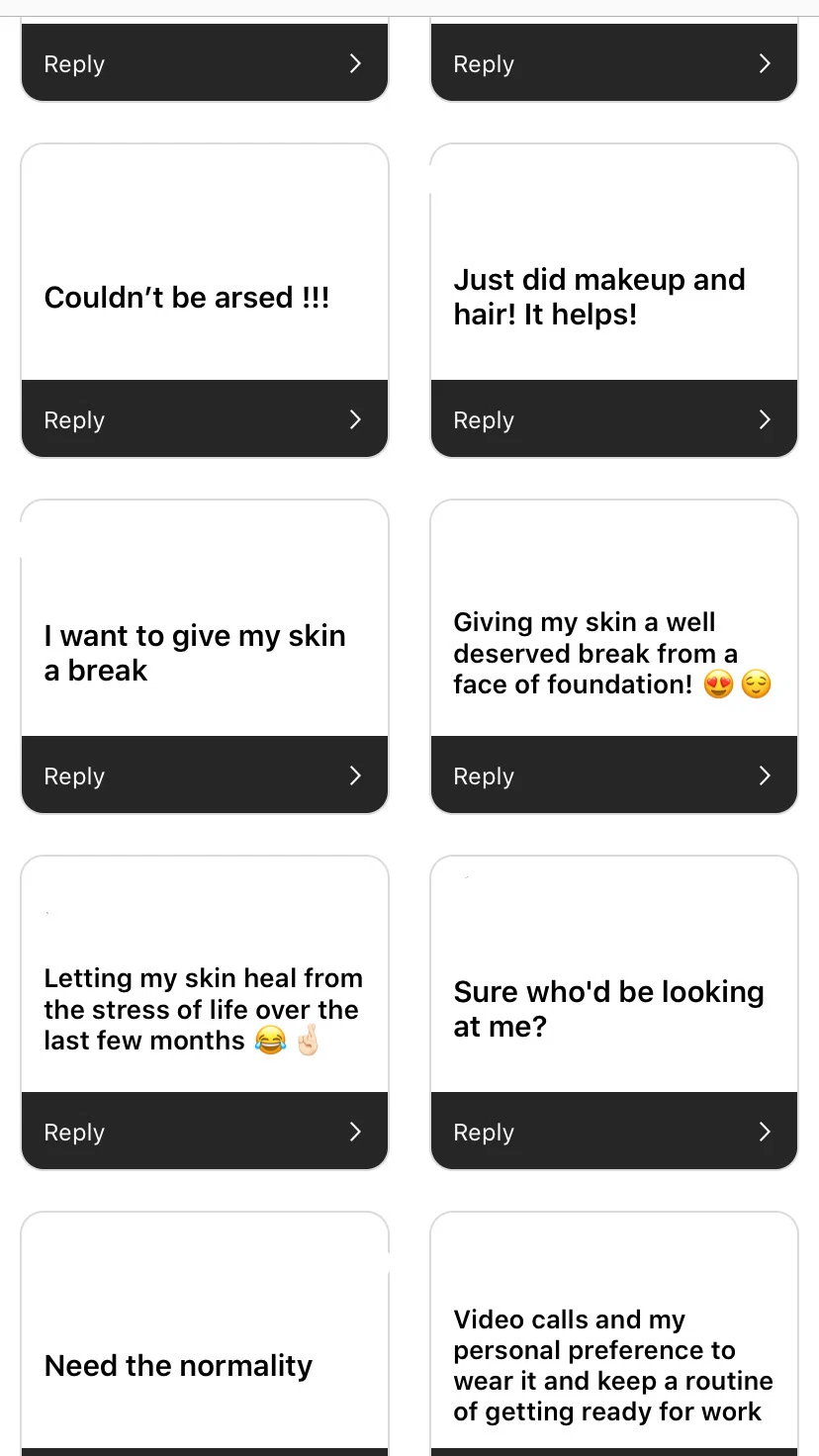Open the "Video calls" response card
Image resolution: width=819 pixels, height=1456 pixels.
pyautogui.click(x=613, y=1365)
